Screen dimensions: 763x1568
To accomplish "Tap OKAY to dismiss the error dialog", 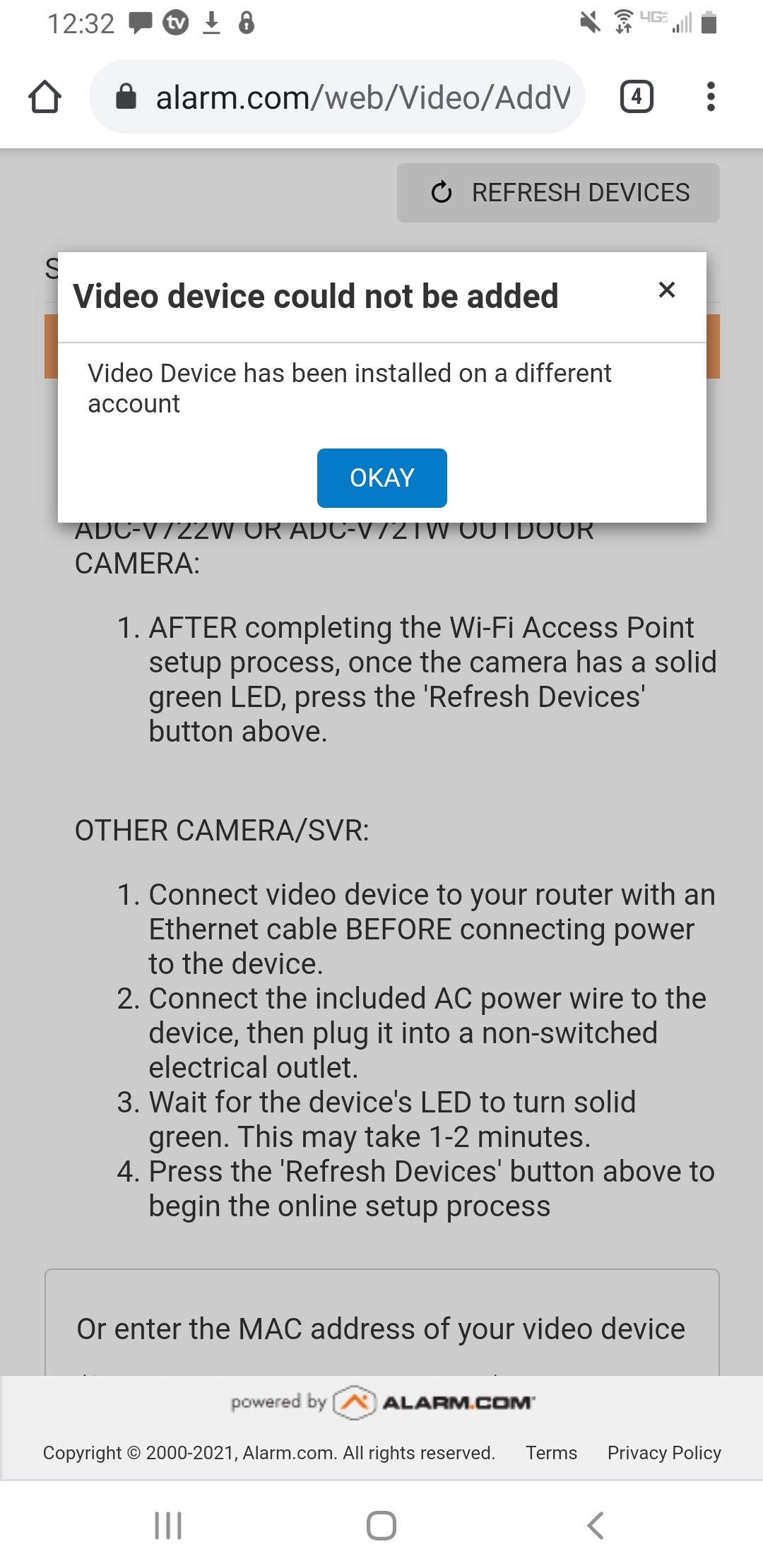I will click(381, 478).
